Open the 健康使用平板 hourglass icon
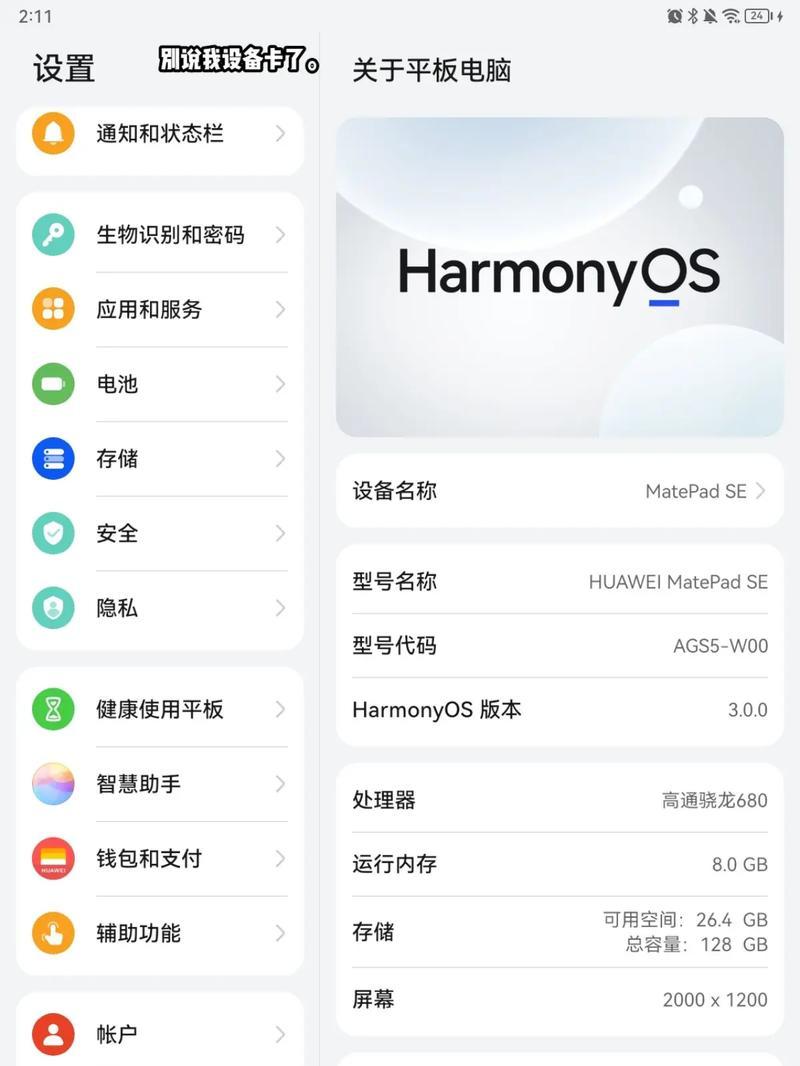Viewport: 800px width, 1066px height. (52, 708)
